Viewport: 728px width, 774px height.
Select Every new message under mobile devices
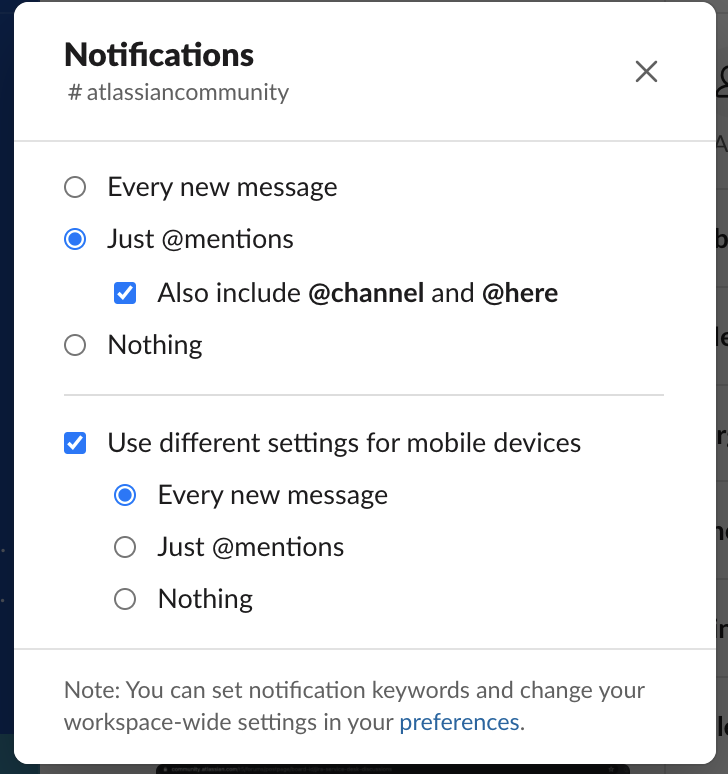125,495
